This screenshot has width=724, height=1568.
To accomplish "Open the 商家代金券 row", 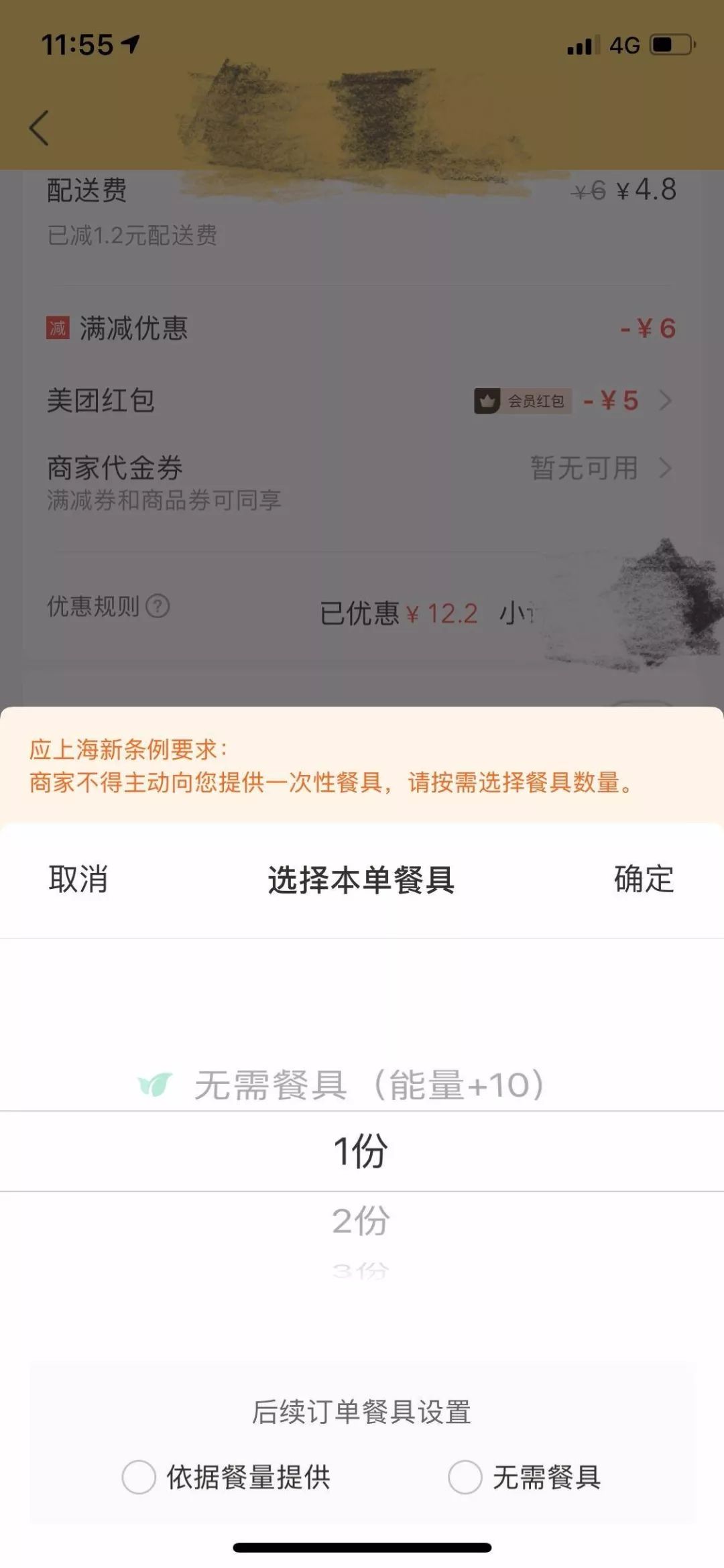I will [x=362, y=469].
